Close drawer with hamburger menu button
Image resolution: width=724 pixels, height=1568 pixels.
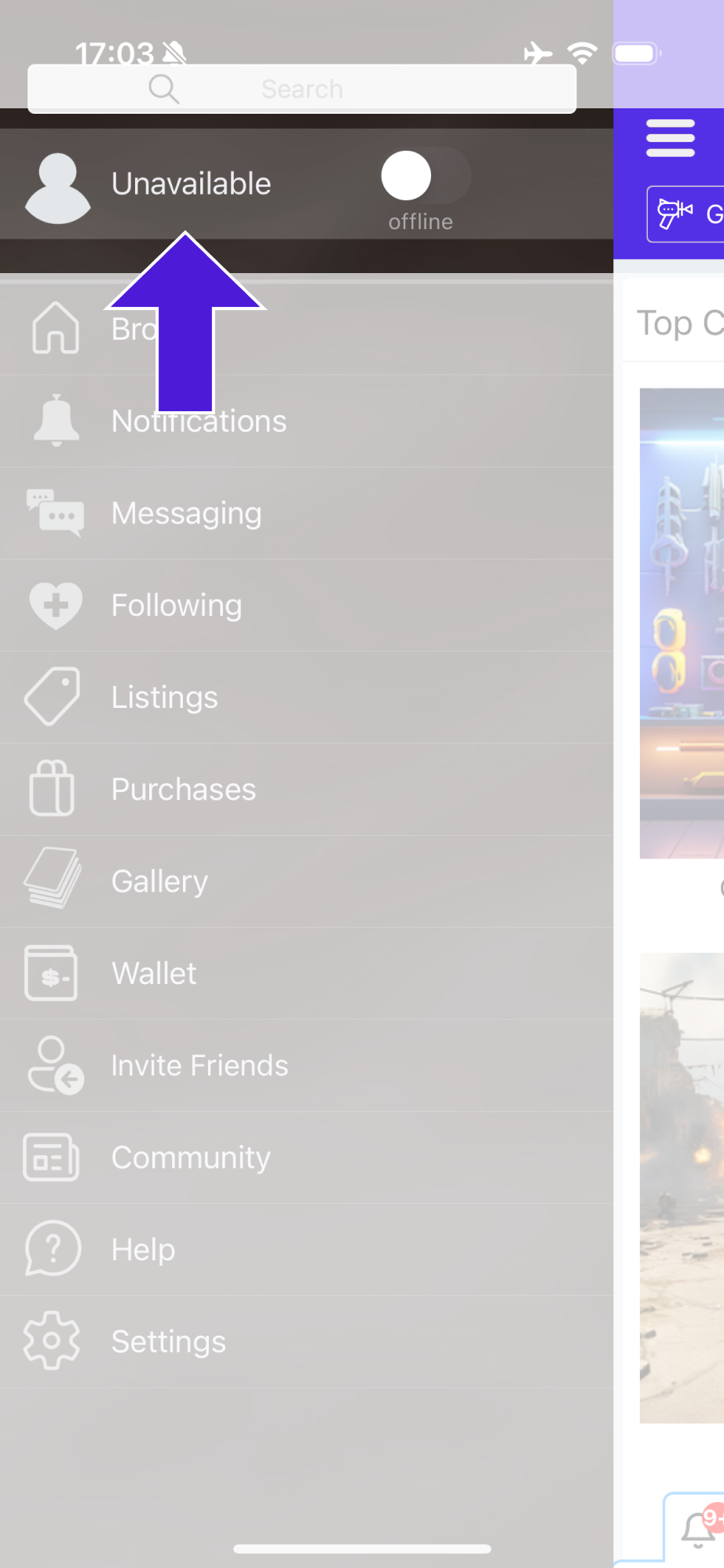(670, 138)
